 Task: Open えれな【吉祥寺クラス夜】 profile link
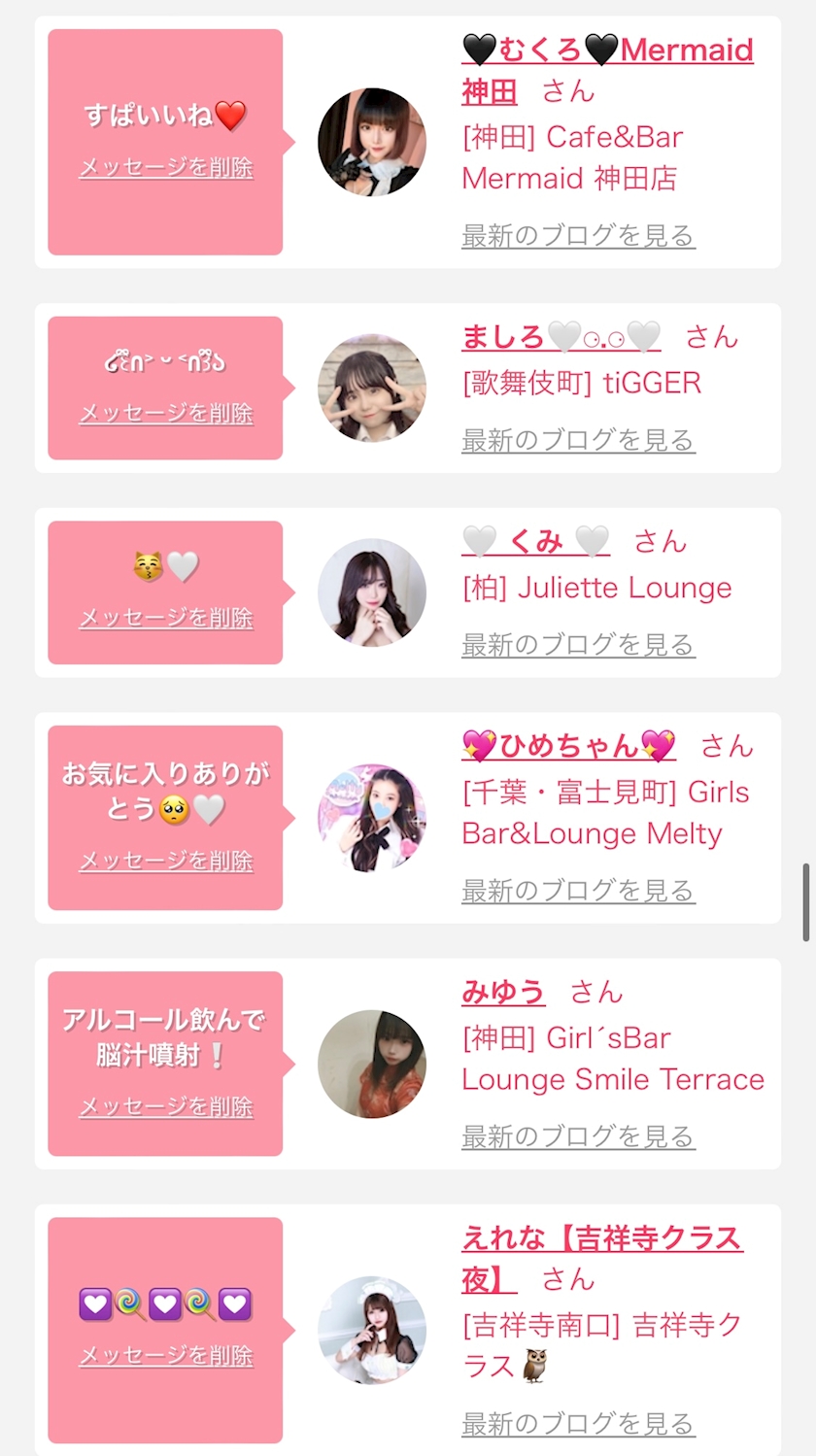[x=601, y=1238]
